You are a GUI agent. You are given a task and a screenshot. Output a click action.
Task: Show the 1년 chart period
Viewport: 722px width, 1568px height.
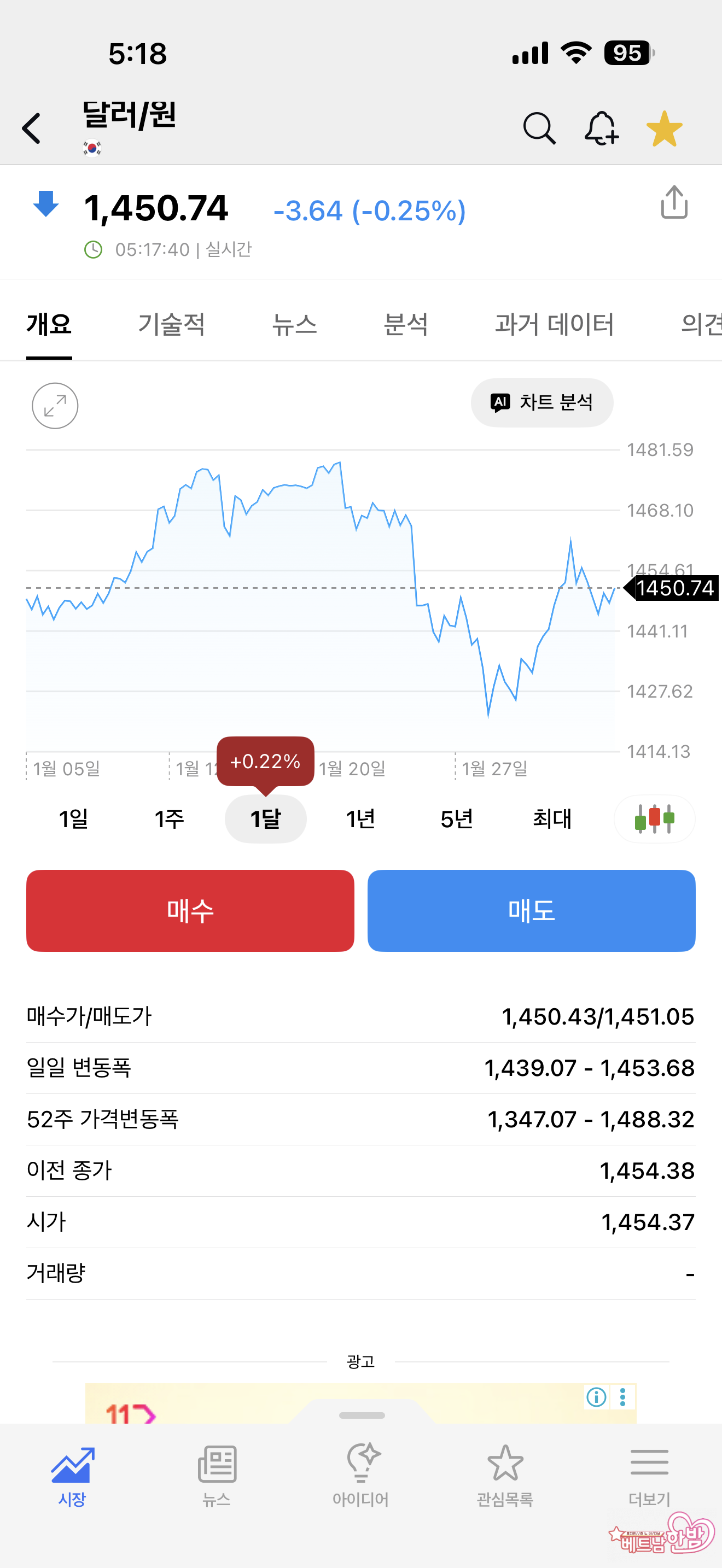pyautogui.click(x=360, y=820)
